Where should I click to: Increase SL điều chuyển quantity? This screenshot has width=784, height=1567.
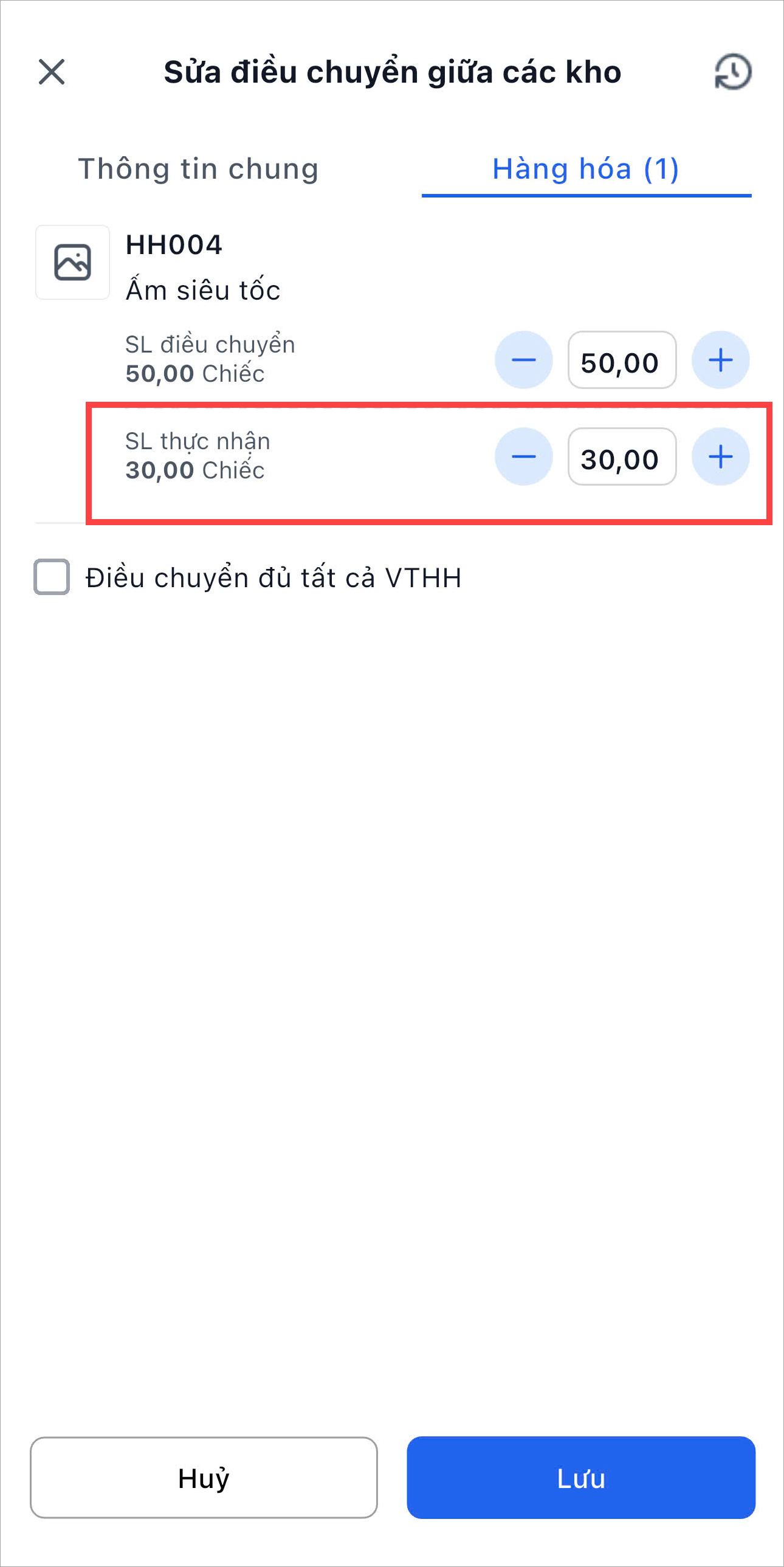tap(720, 360)
